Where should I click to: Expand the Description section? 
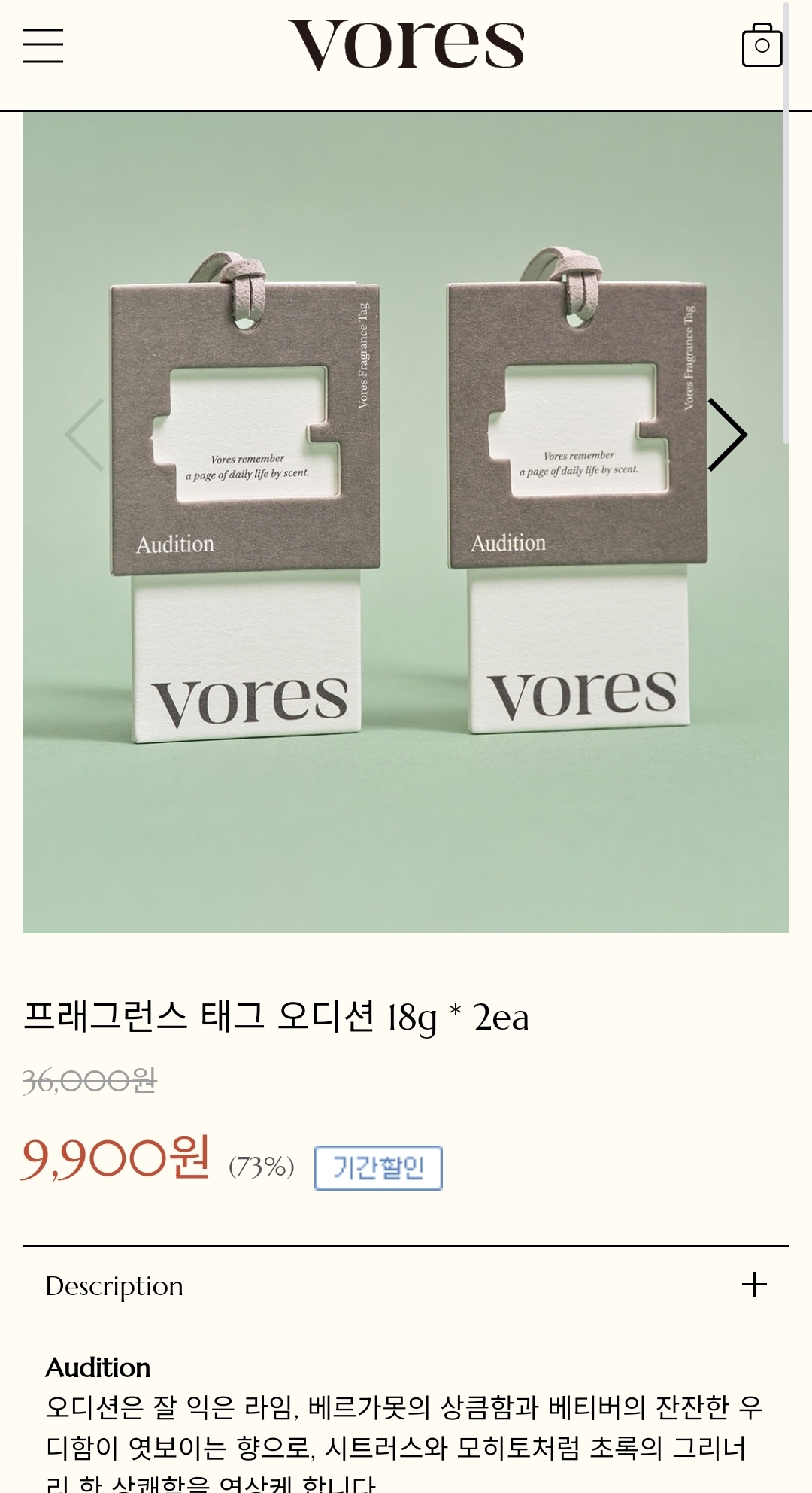pyautogui.click(x=753, y=1285)
